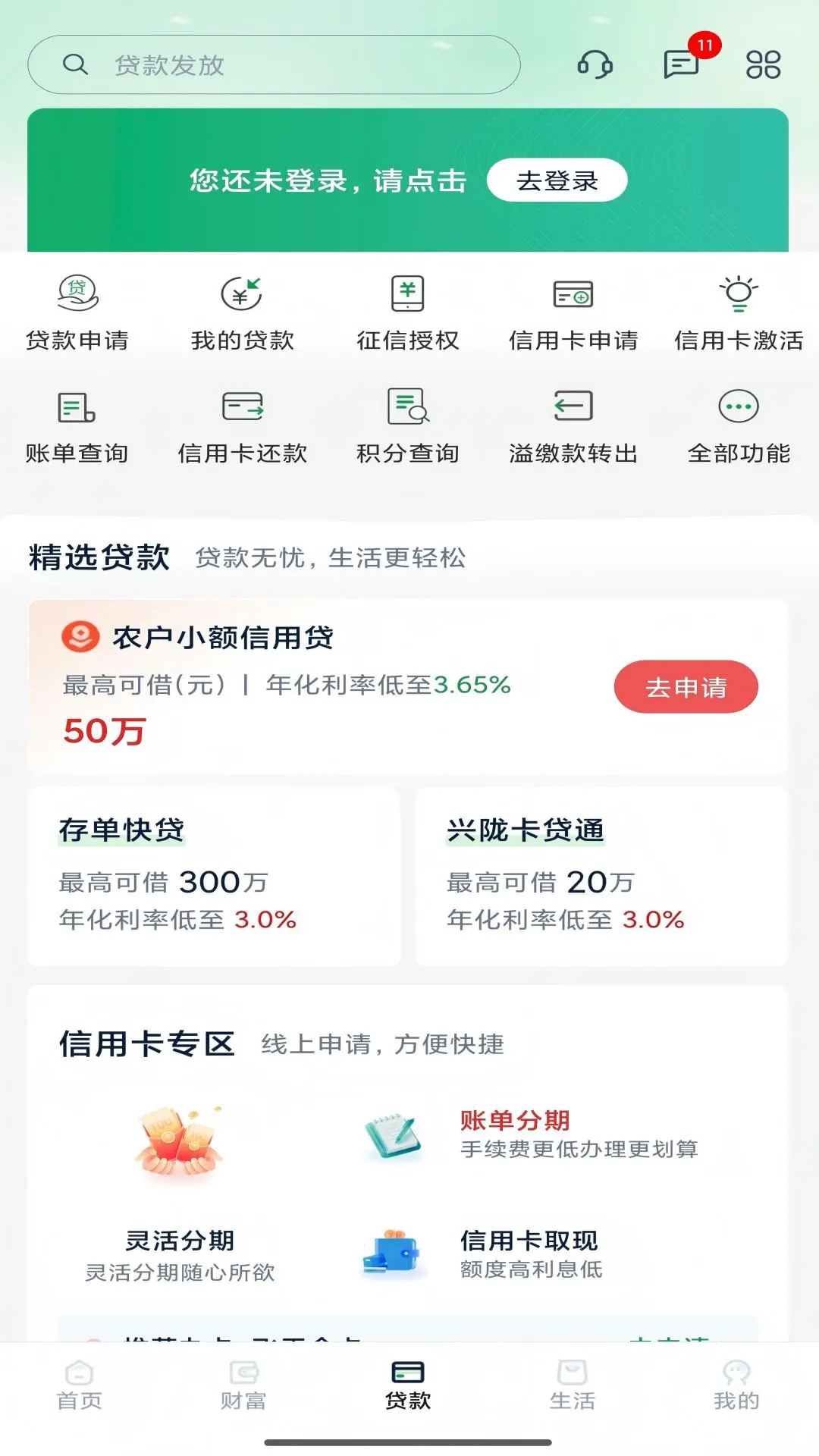Check points with 积分查询 icon
The width and height of the screenshot is (819, 1456).
[409, 426]
